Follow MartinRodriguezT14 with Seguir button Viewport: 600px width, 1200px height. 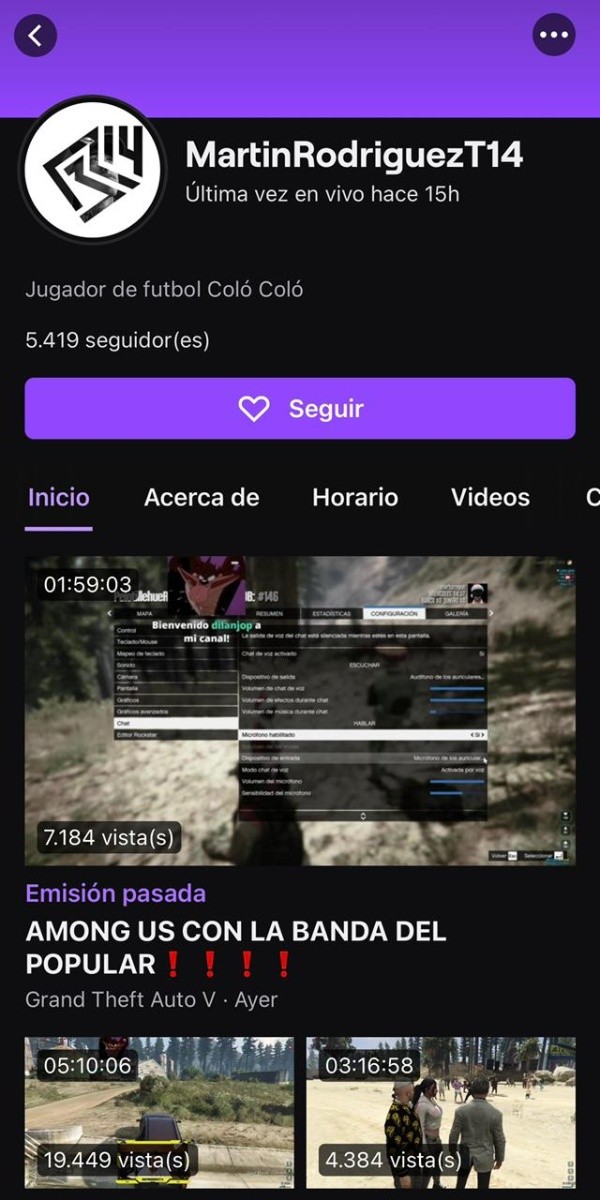click(300, 408)
